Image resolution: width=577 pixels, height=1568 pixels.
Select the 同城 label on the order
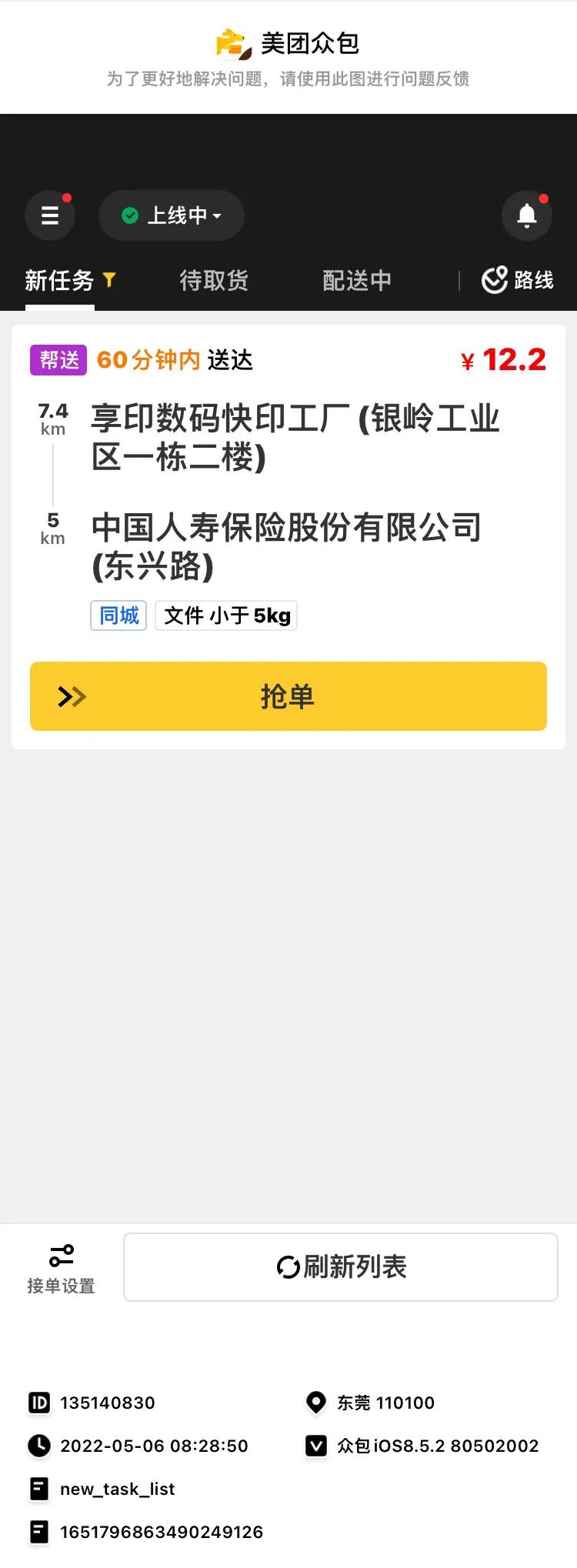tap(118, 616)
